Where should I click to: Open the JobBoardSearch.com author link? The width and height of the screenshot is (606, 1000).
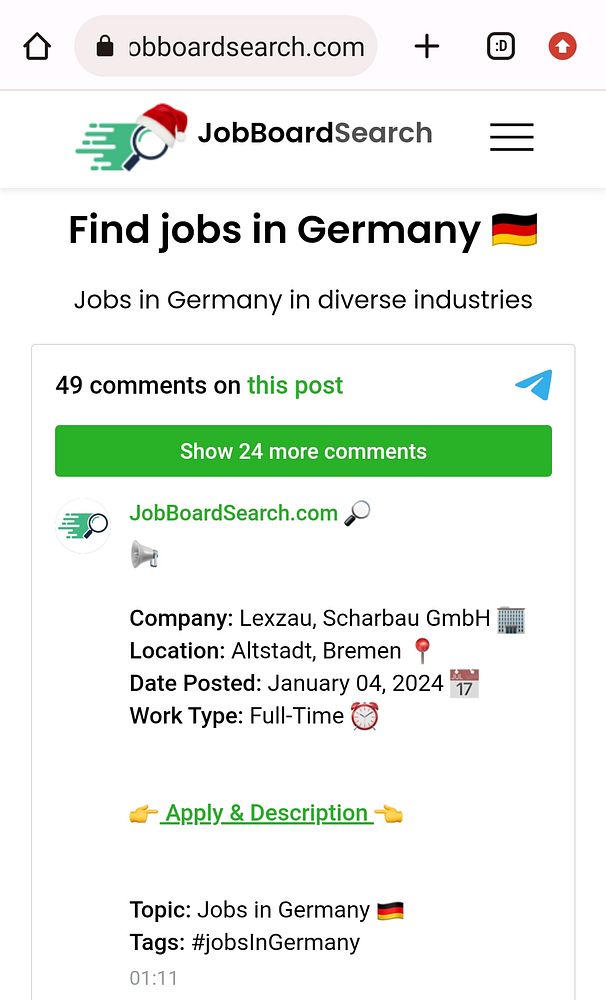(234, 513)
